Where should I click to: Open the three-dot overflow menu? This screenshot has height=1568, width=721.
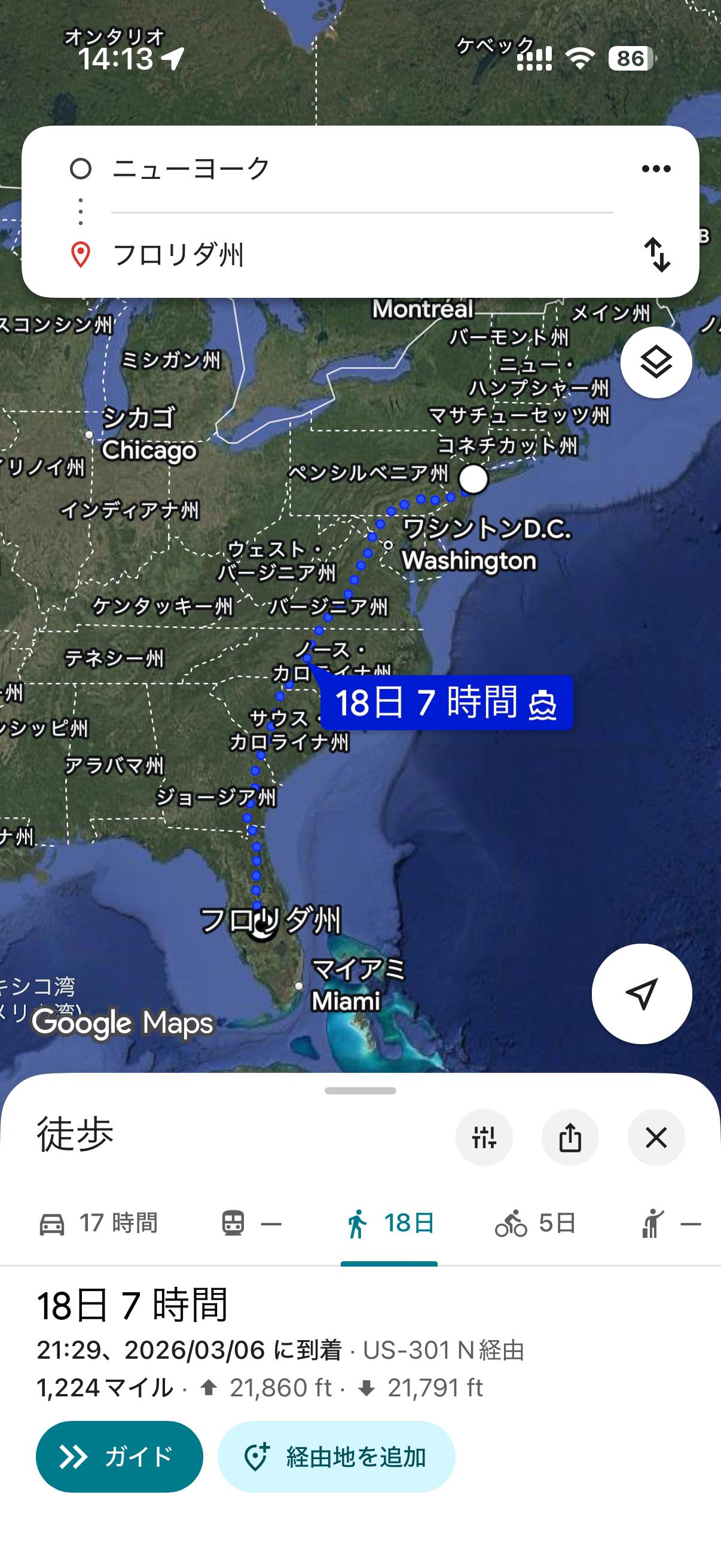(x=656, y=169)
